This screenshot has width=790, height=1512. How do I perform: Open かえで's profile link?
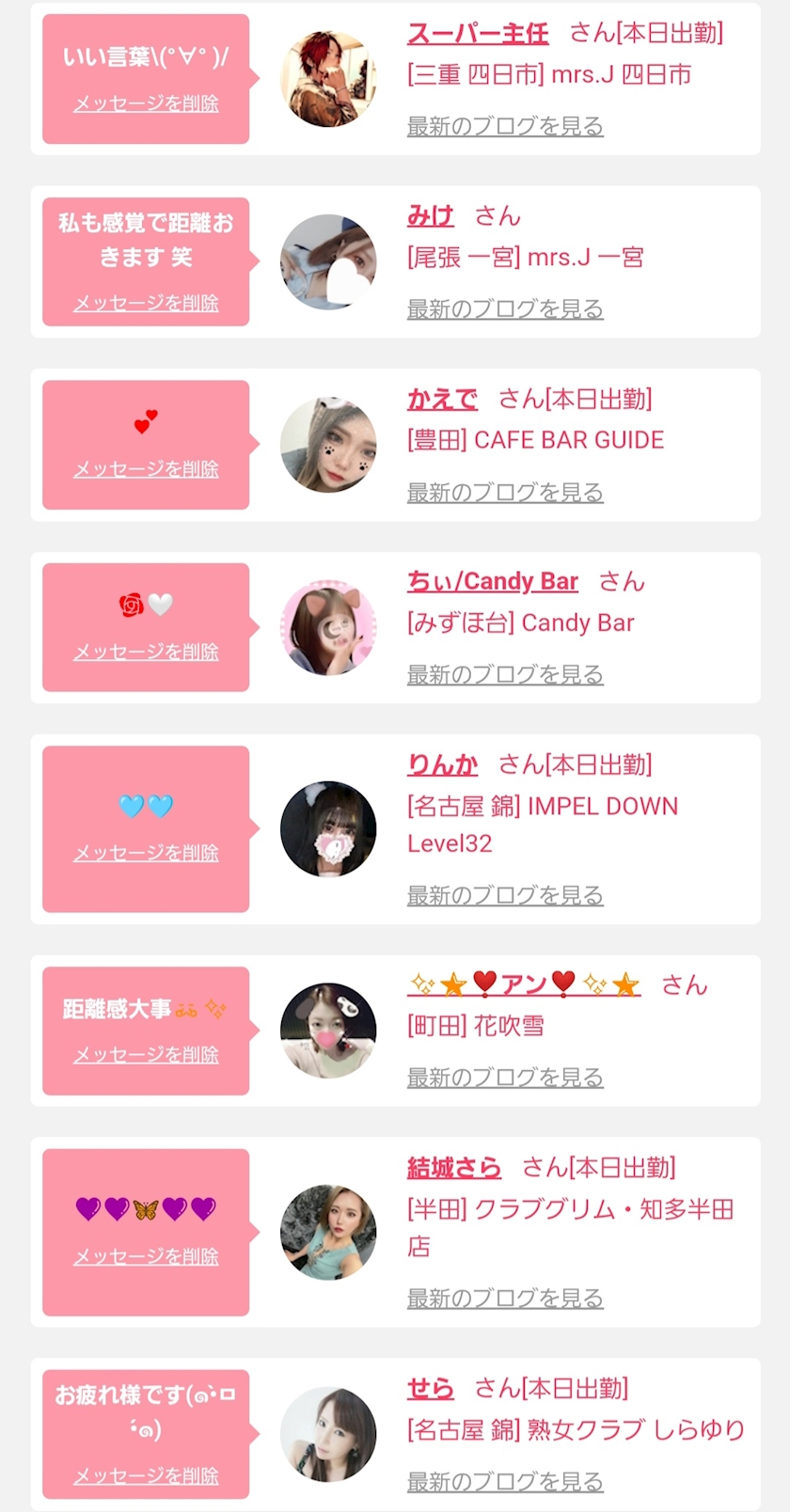[x=442, y=399]
